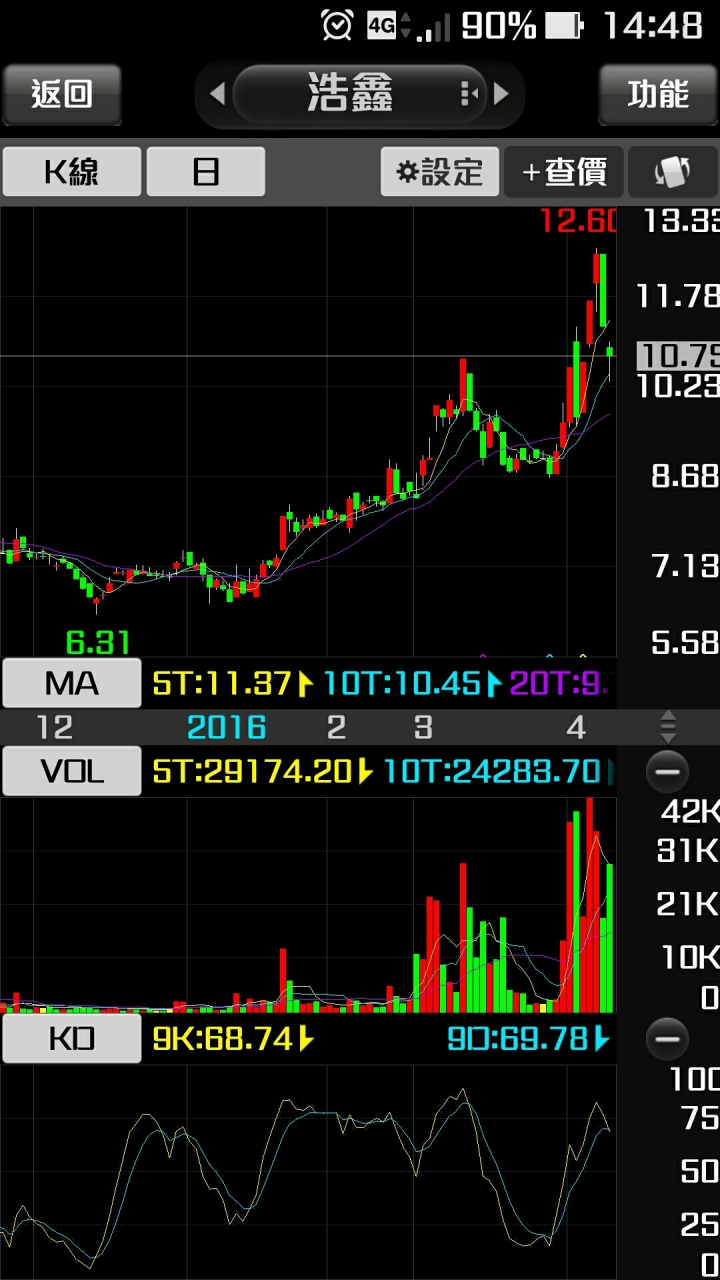
Task: Tap the 返回 back button
Action: [61, 94]
